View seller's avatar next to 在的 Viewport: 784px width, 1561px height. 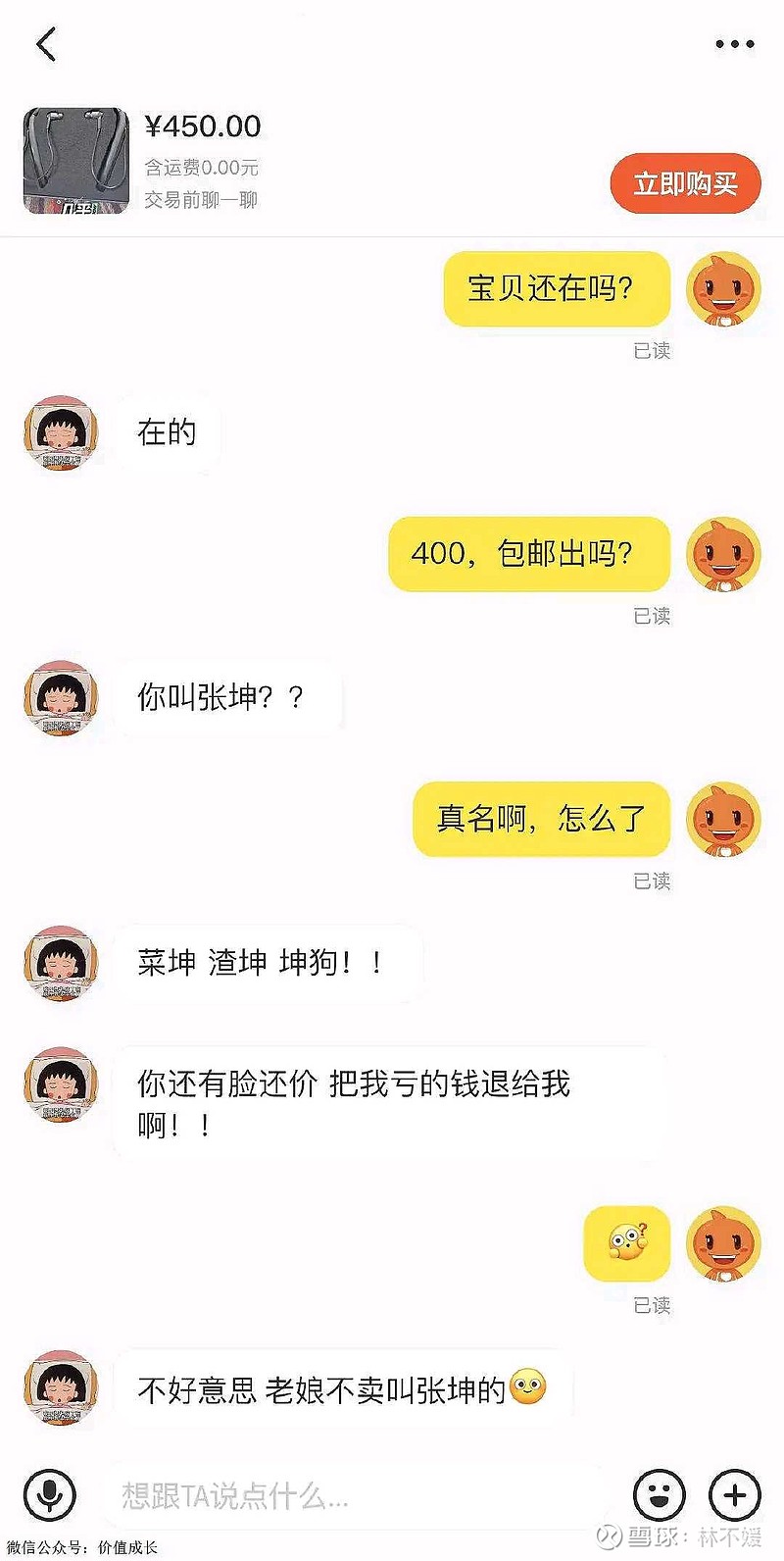point(61,433)
